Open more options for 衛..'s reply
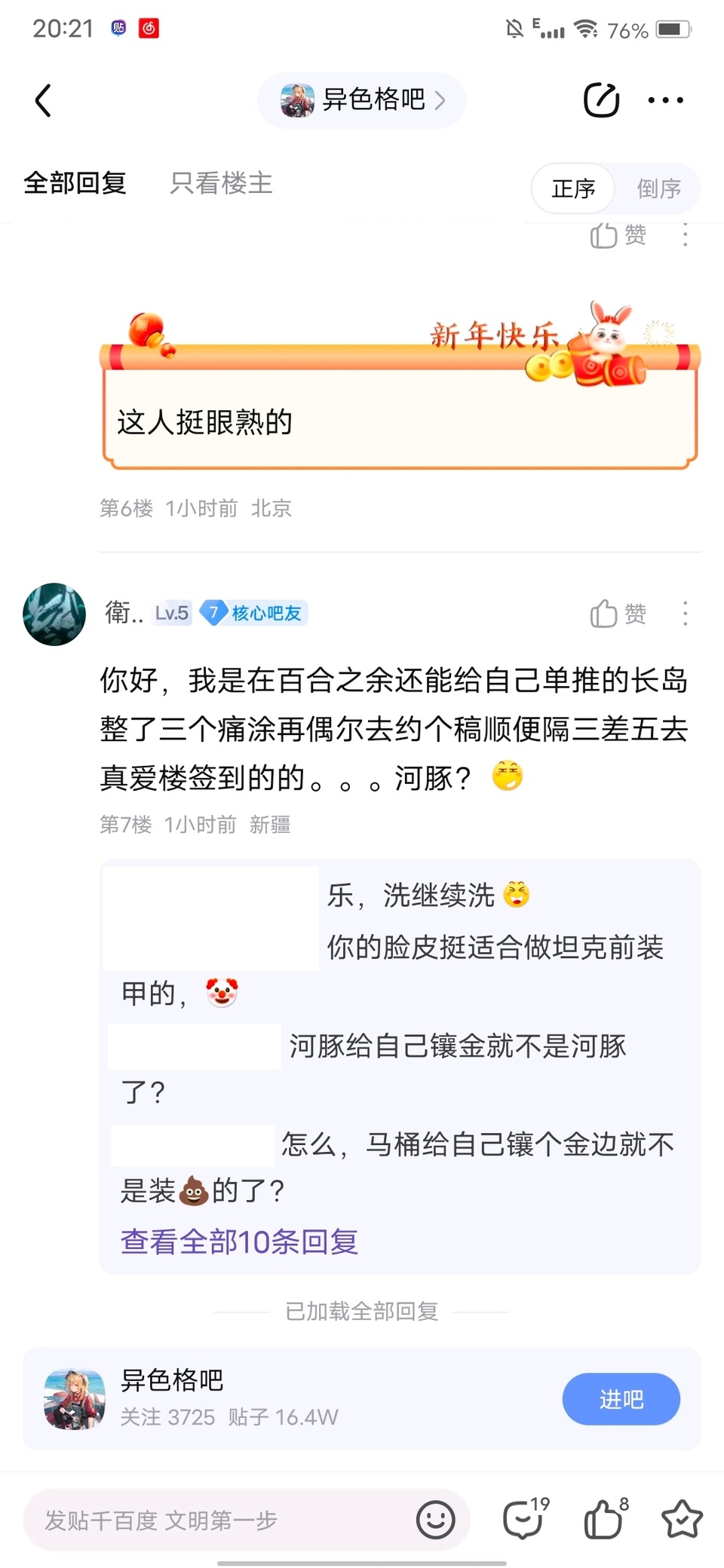Image resolution: width=724 pixels, height=1568 pixels. tap(685, 614)
